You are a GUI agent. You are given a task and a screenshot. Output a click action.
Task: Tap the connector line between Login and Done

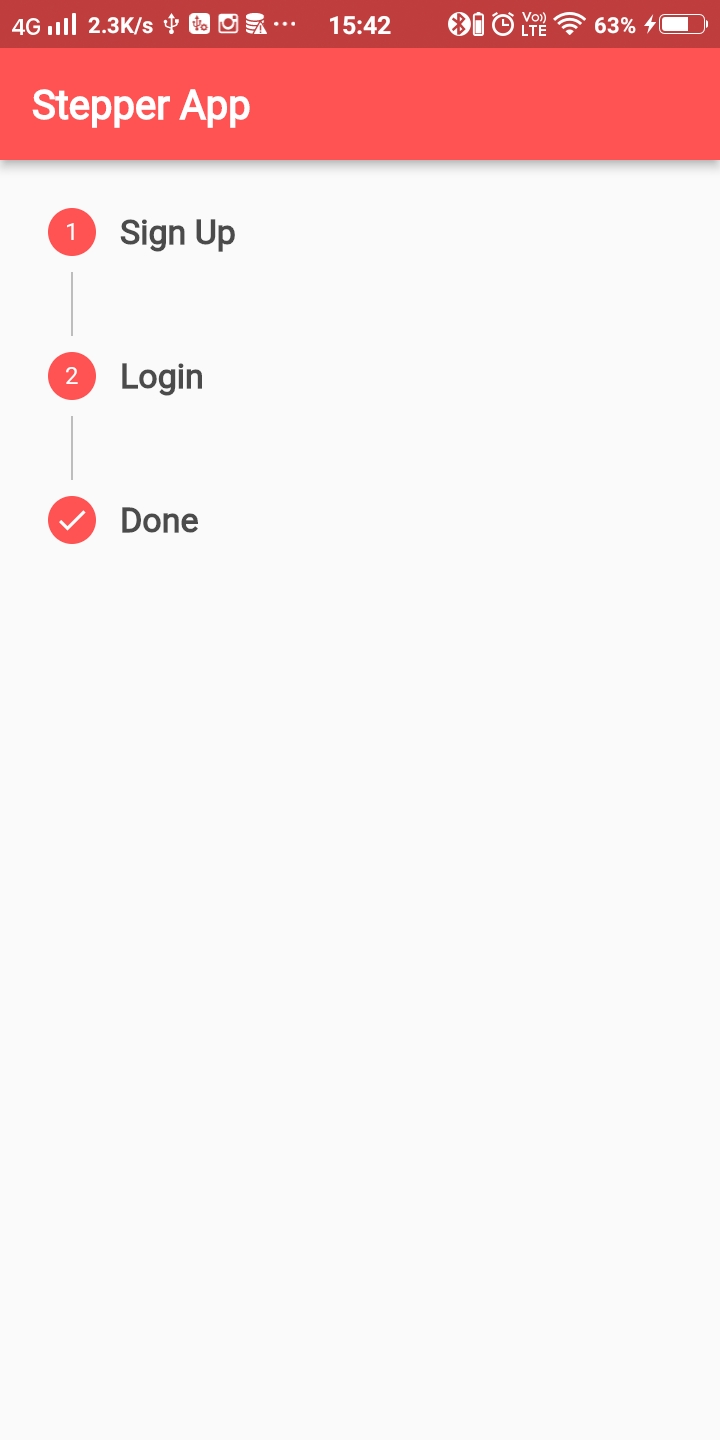(71, 448)
